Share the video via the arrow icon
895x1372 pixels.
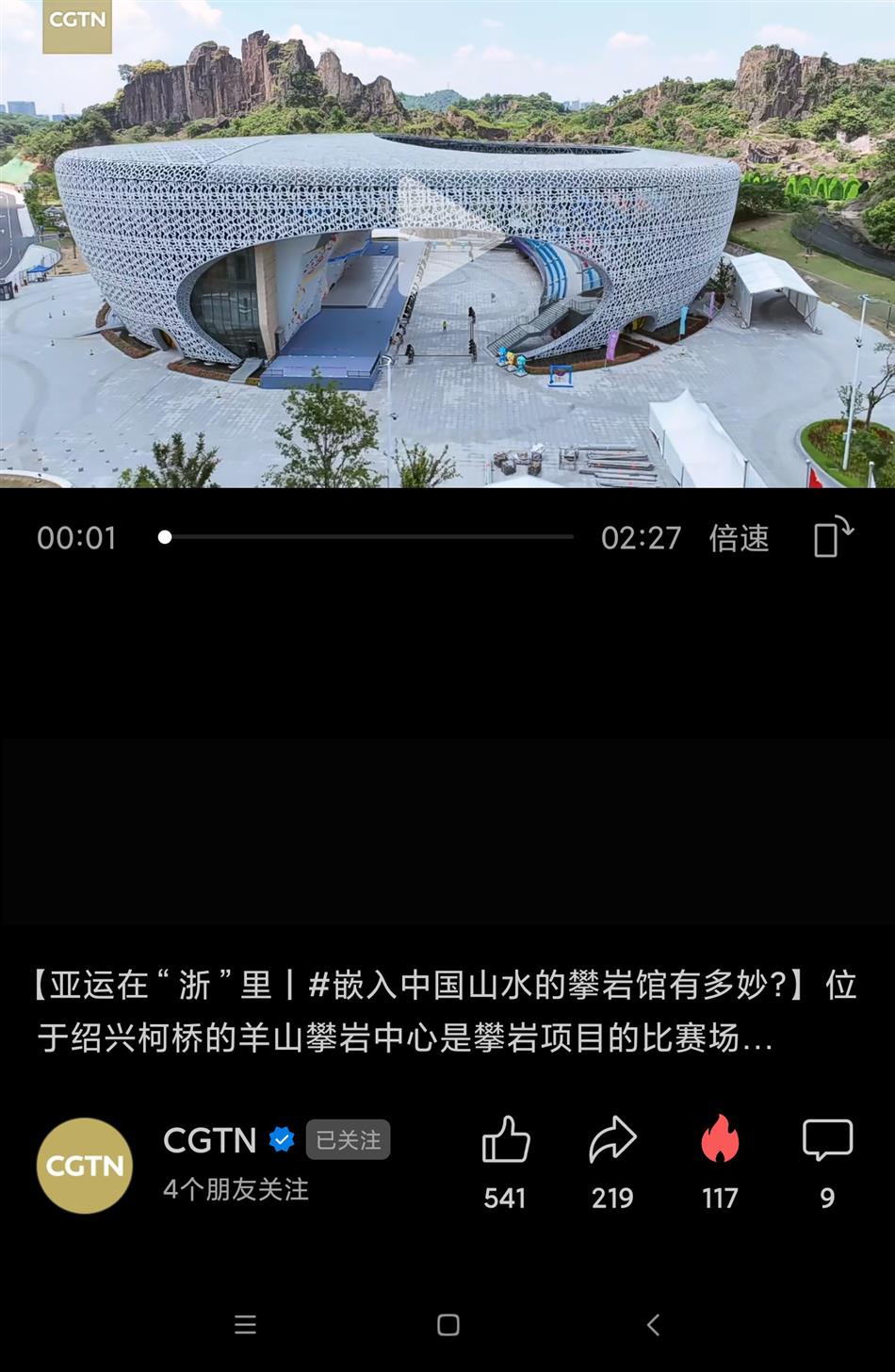pos(612,1139)
